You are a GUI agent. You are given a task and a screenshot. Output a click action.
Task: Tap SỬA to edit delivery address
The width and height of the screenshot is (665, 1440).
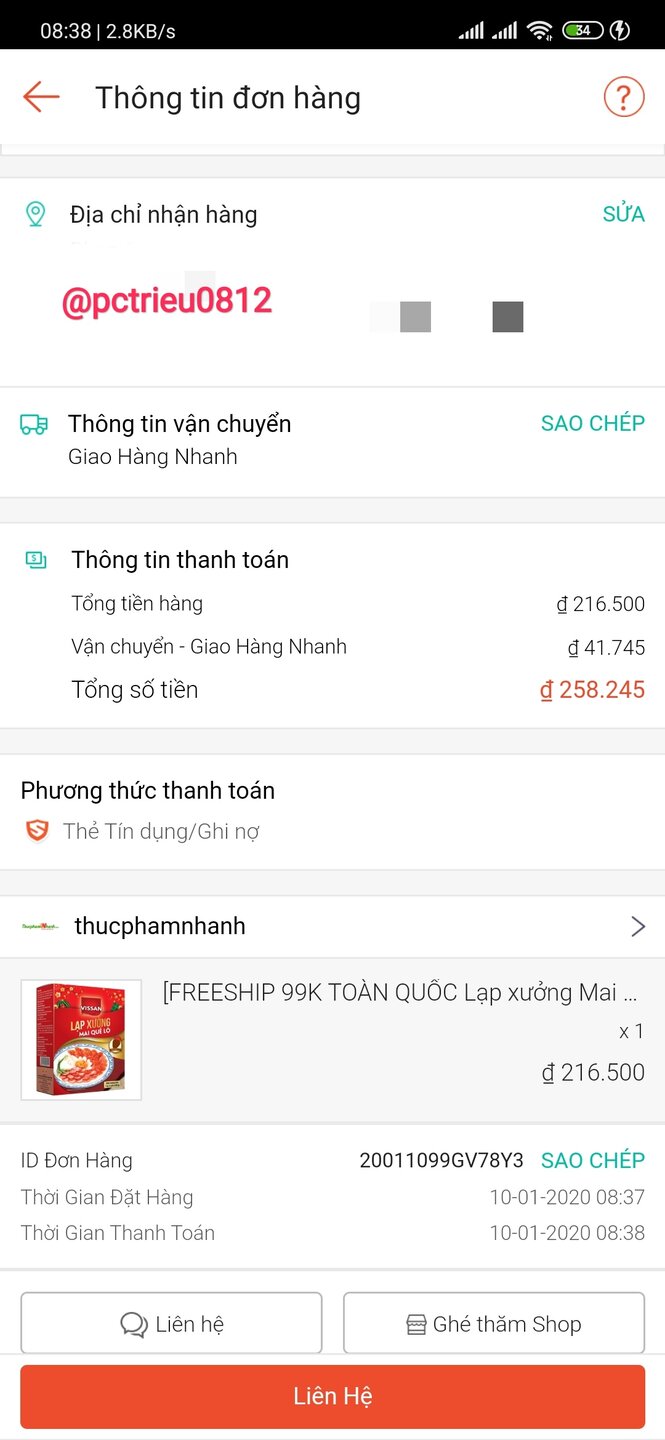pyautogui.click(x=623, y=214)
